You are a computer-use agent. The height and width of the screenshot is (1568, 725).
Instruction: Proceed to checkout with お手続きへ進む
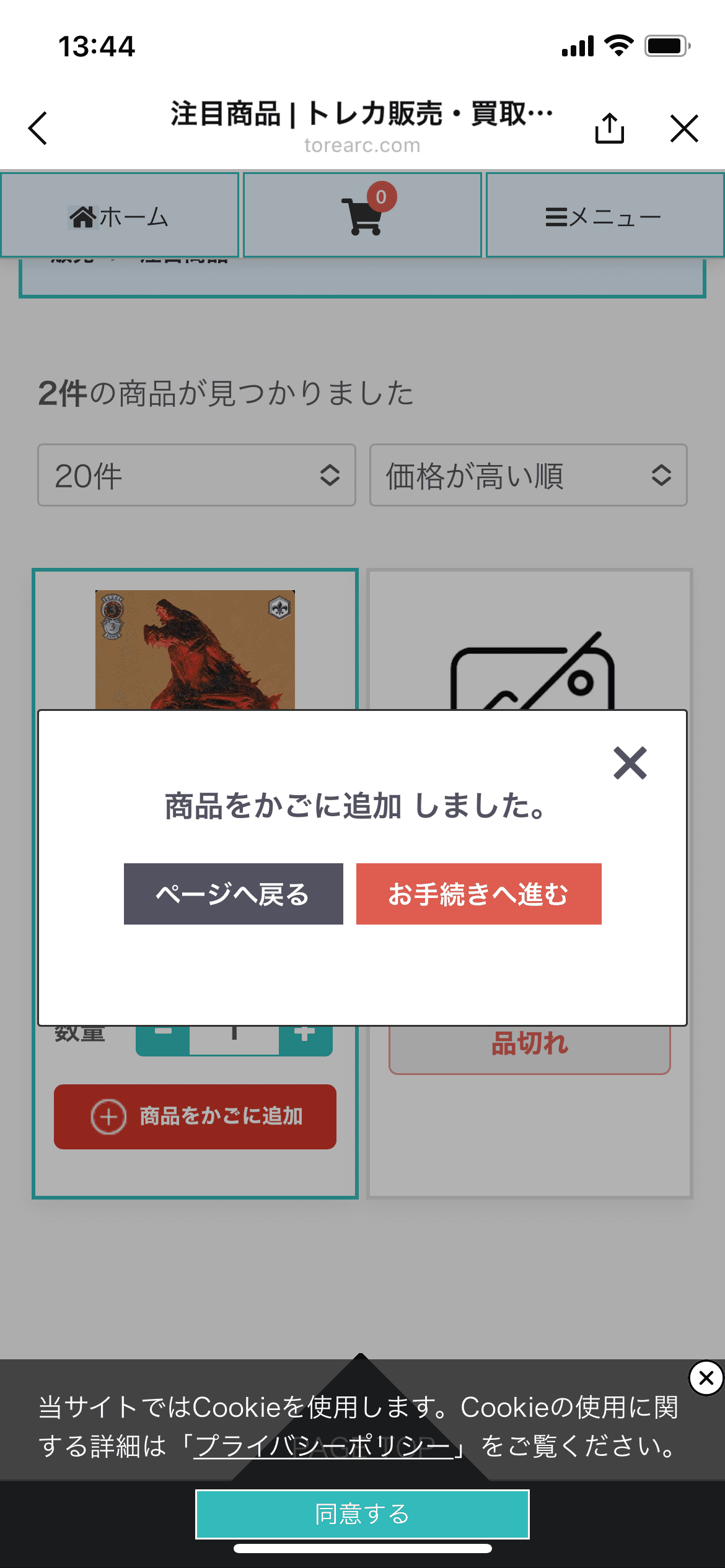click(478, 894)
